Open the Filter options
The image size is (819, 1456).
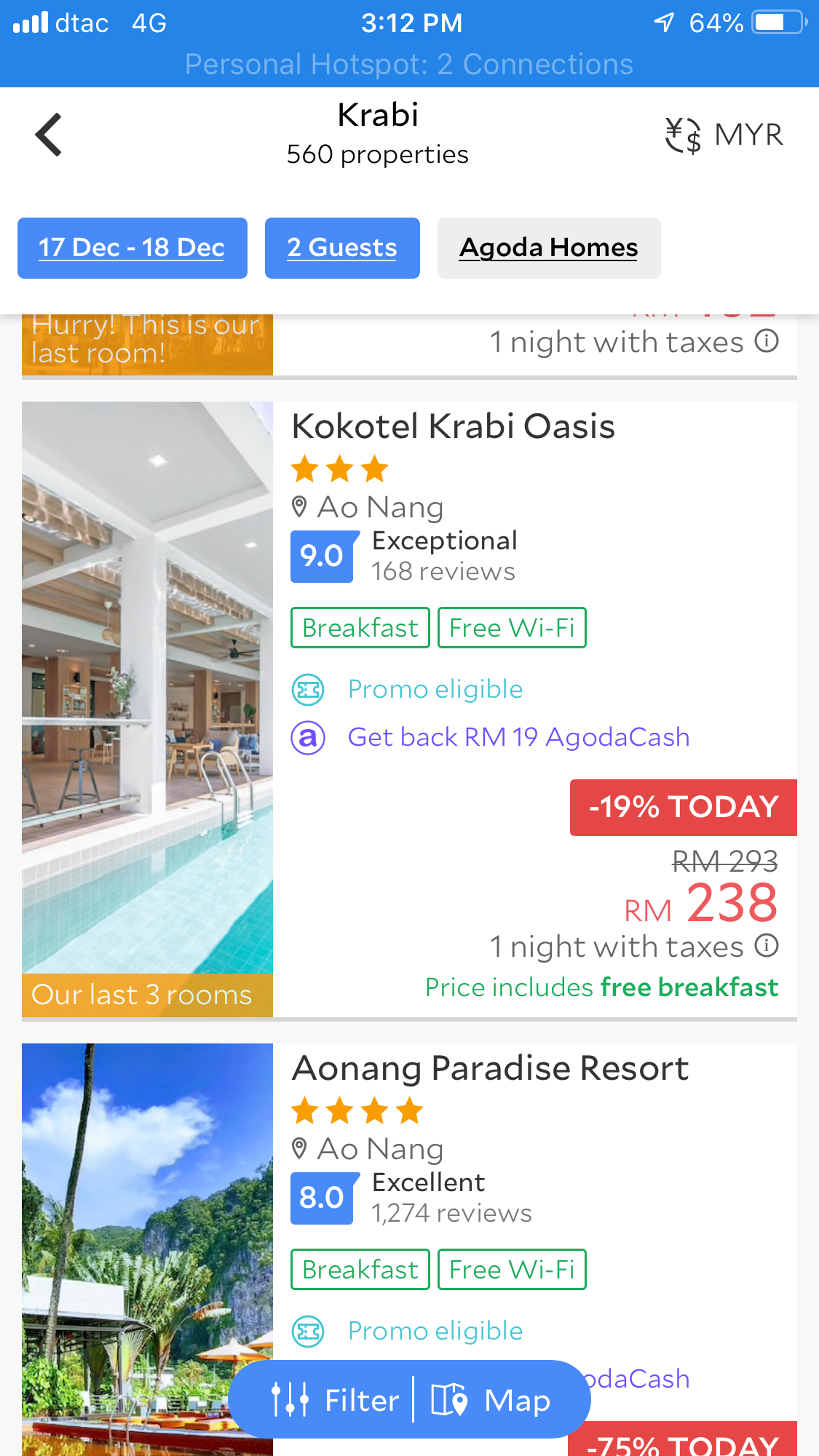pos(336,1400)
